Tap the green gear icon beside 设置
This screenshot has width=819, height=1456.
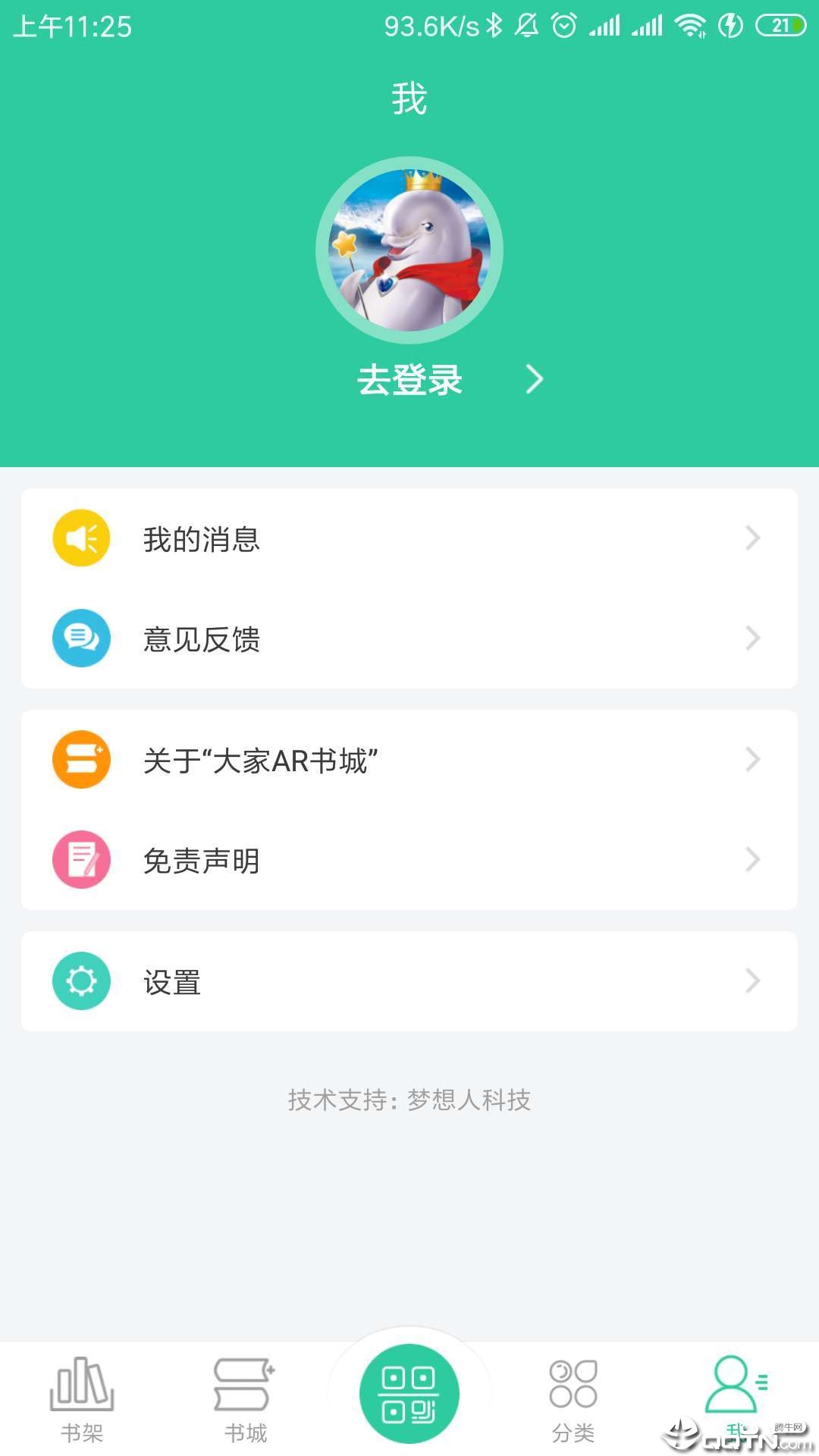pyautogui.click(x=81, y=981)
